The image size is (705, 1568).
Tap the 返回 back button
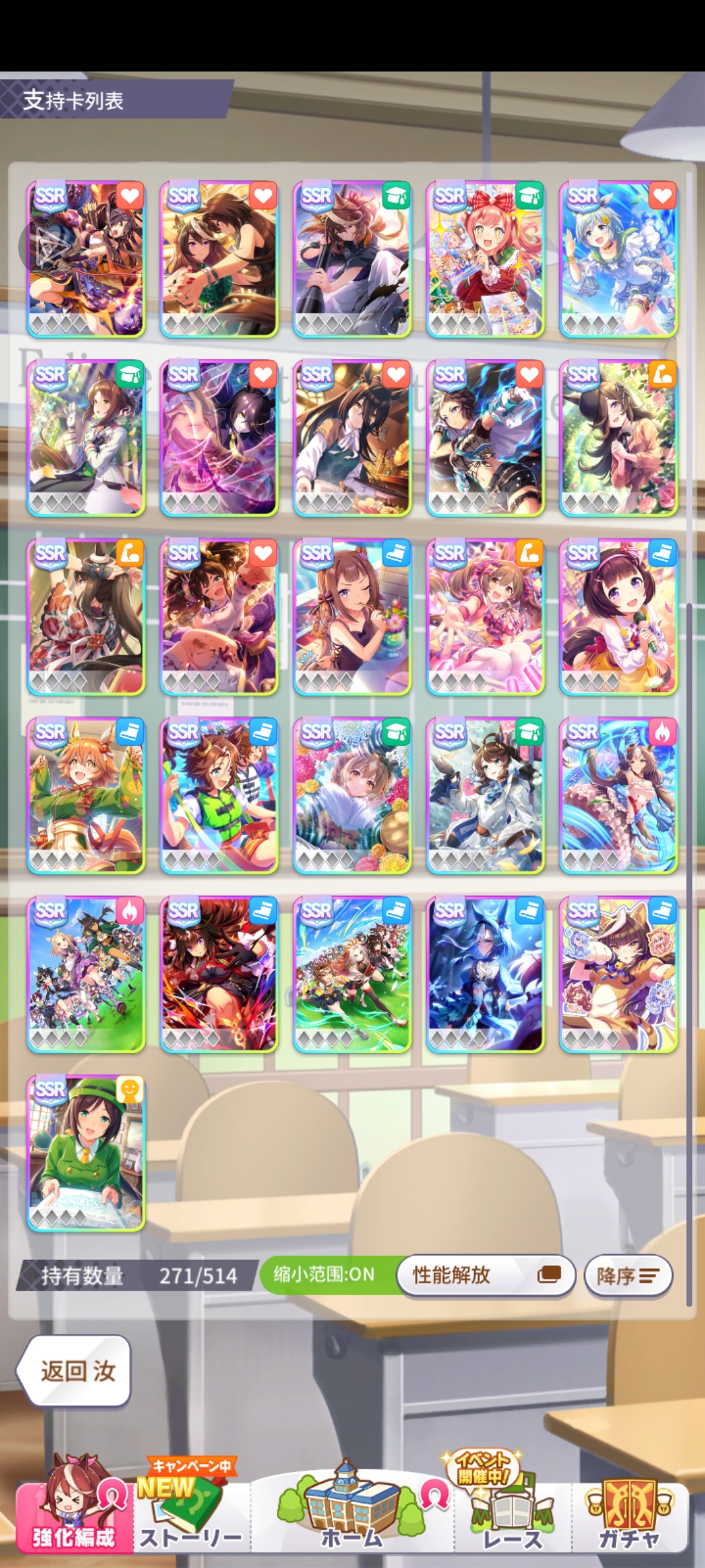tap(75, 1370)
